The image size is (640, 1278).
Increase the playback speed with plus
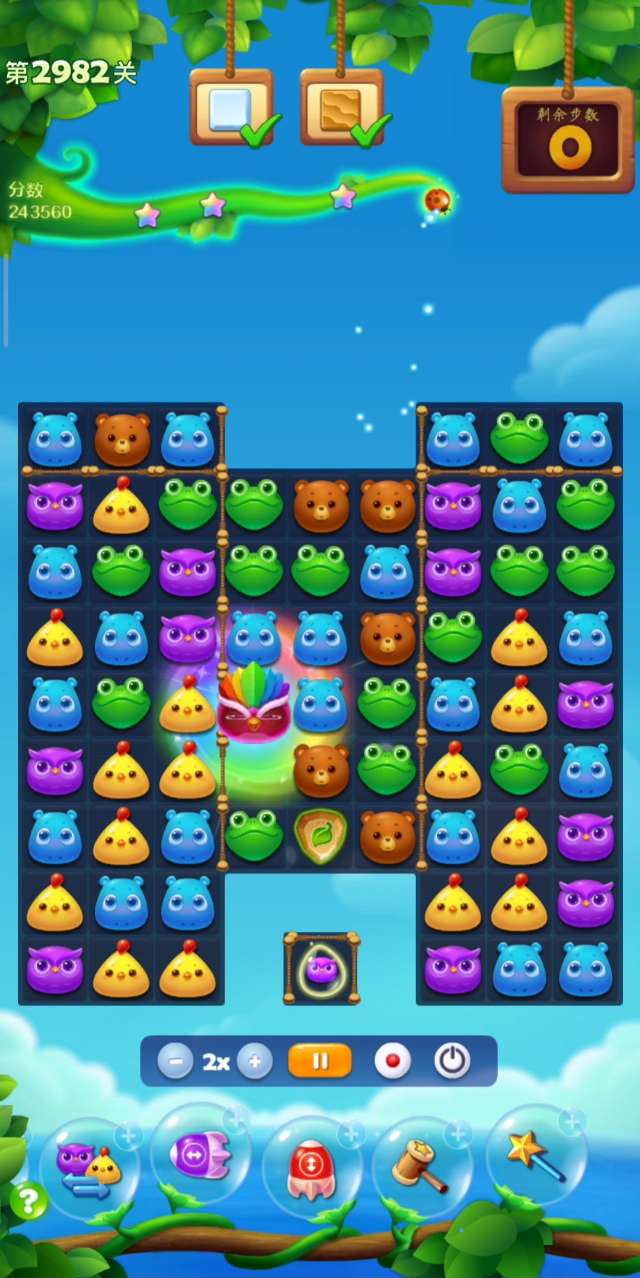click(x=255, y=1061)
